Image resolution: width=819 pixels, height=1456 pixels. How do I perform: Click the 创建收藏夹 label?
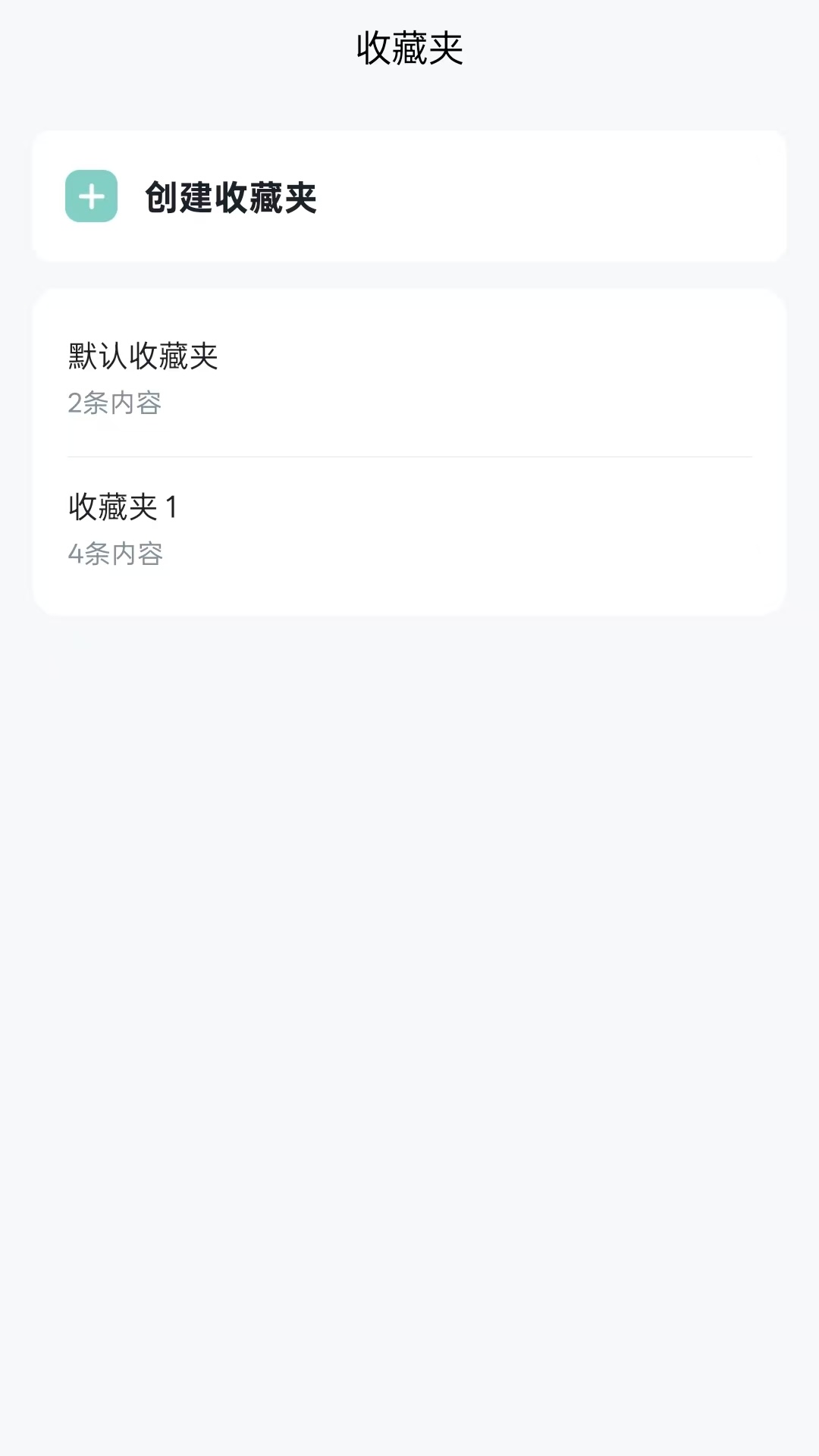point(232,196)
